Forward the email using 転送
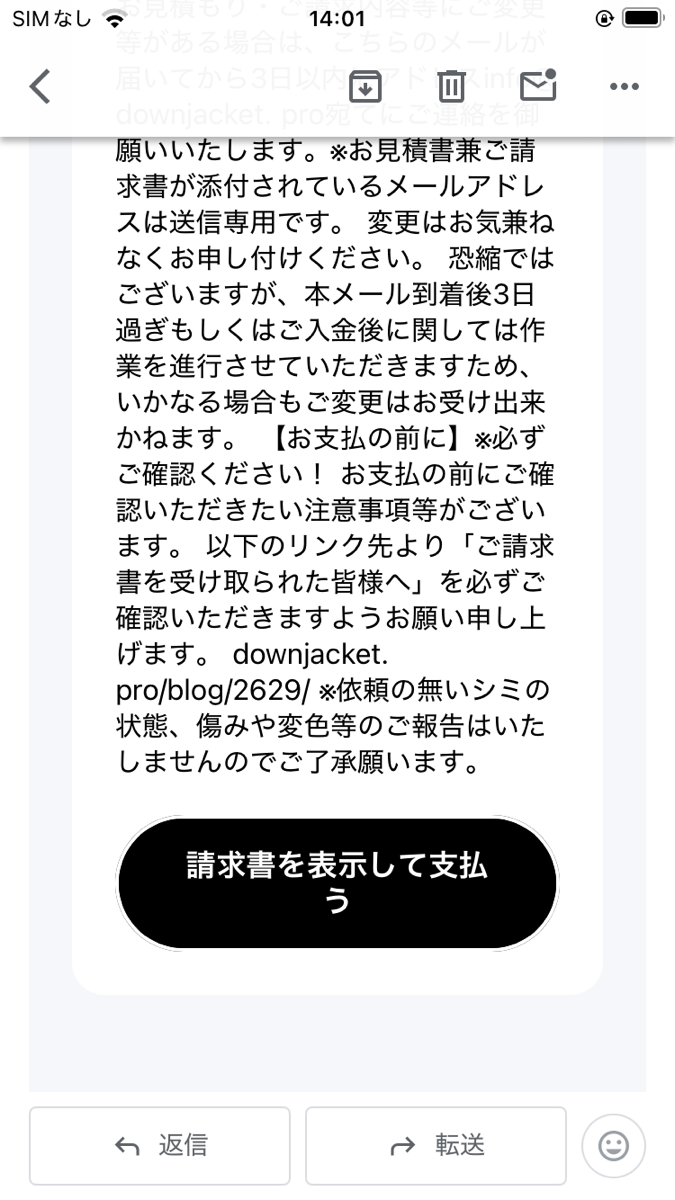The height and width of the screenshot is (1200, 675). (436, 1145)
